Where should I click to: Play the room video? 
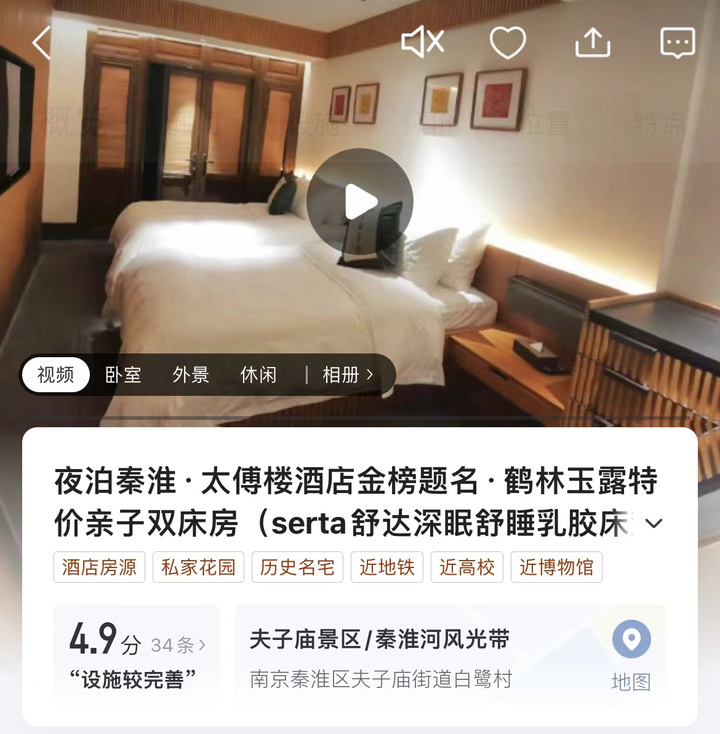pos(360,202)
